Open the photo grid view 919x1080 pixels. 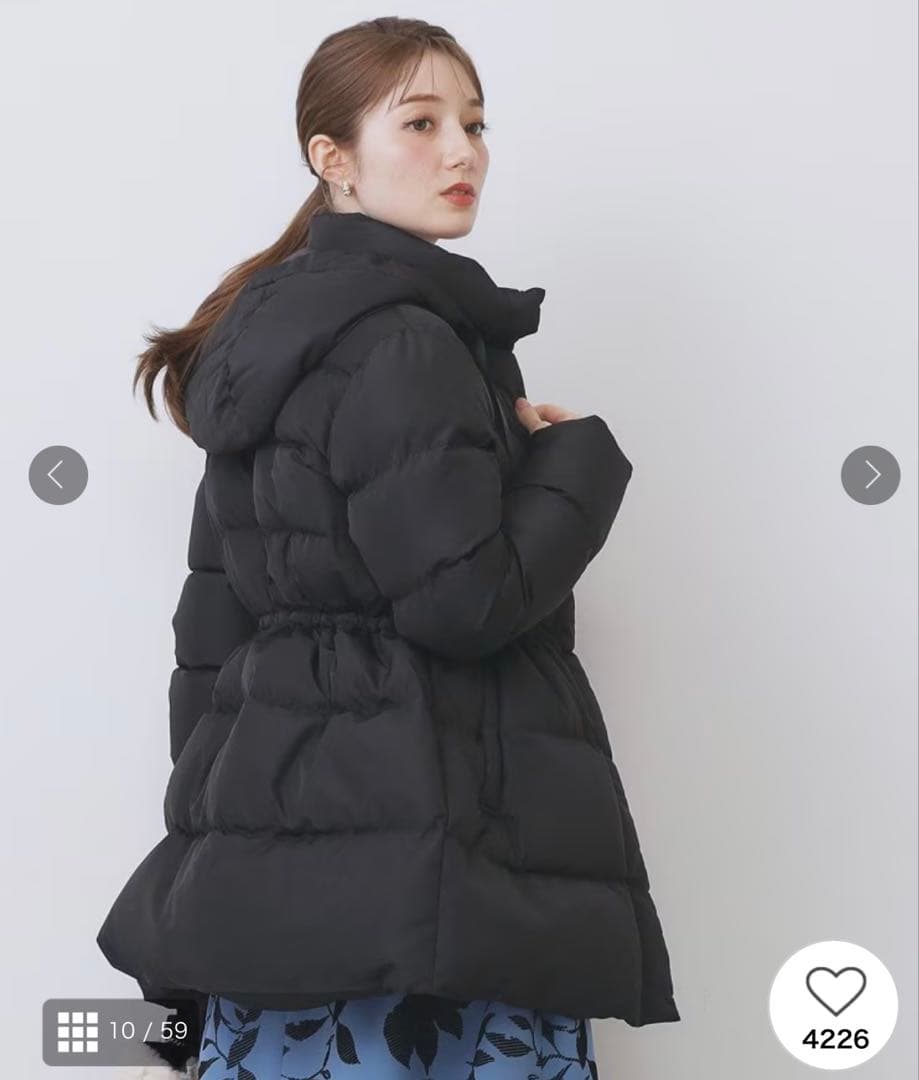pyautogui.click(x=78, y=1031)
